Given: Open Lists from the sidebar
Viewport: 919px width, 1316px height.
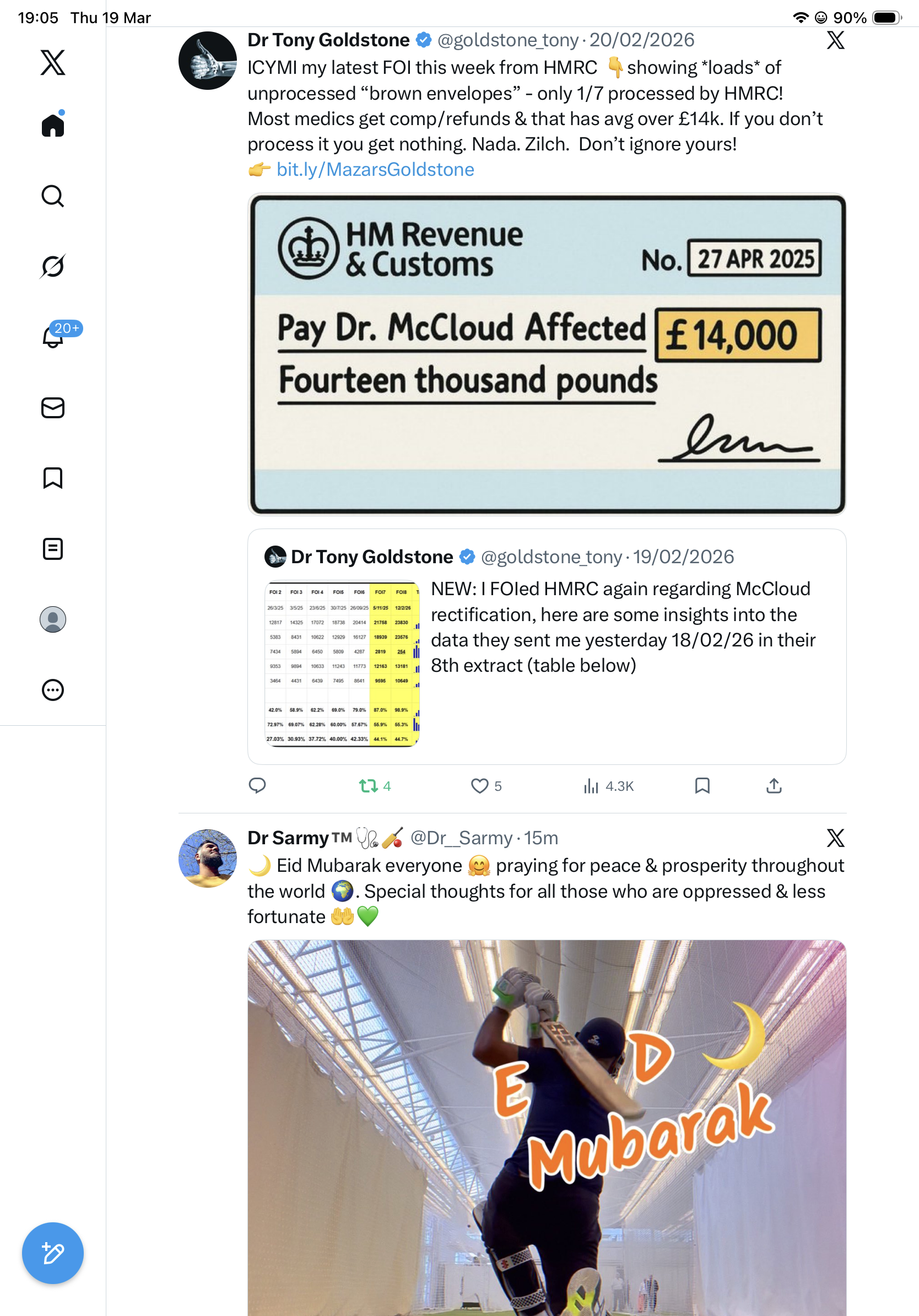Looking at the screenshot, I should [x=53, y=548].
